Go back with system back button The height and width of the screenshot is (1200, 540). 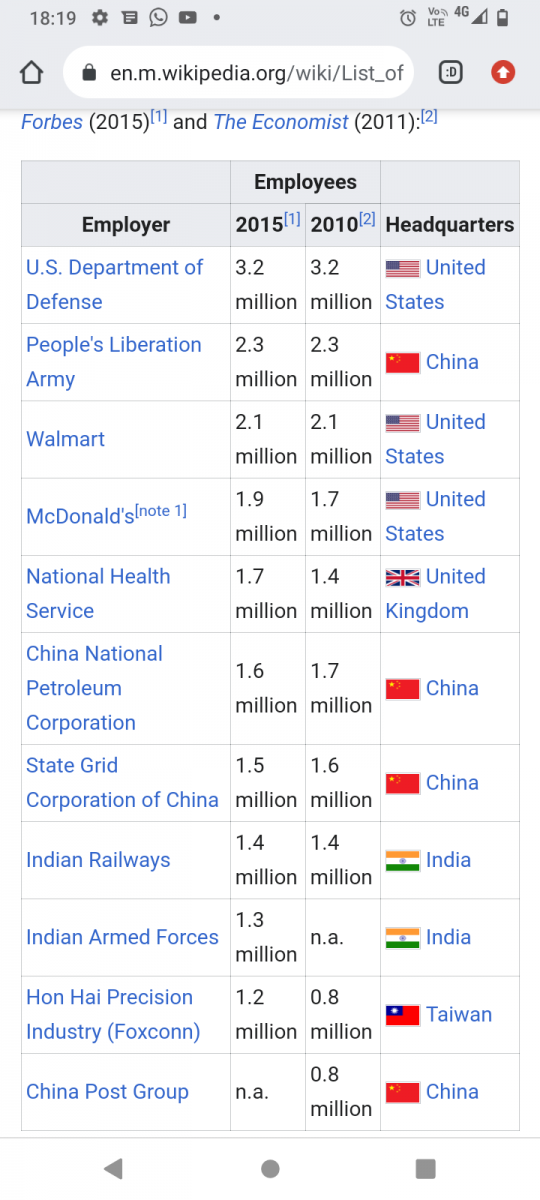(x=113, y=1168)
